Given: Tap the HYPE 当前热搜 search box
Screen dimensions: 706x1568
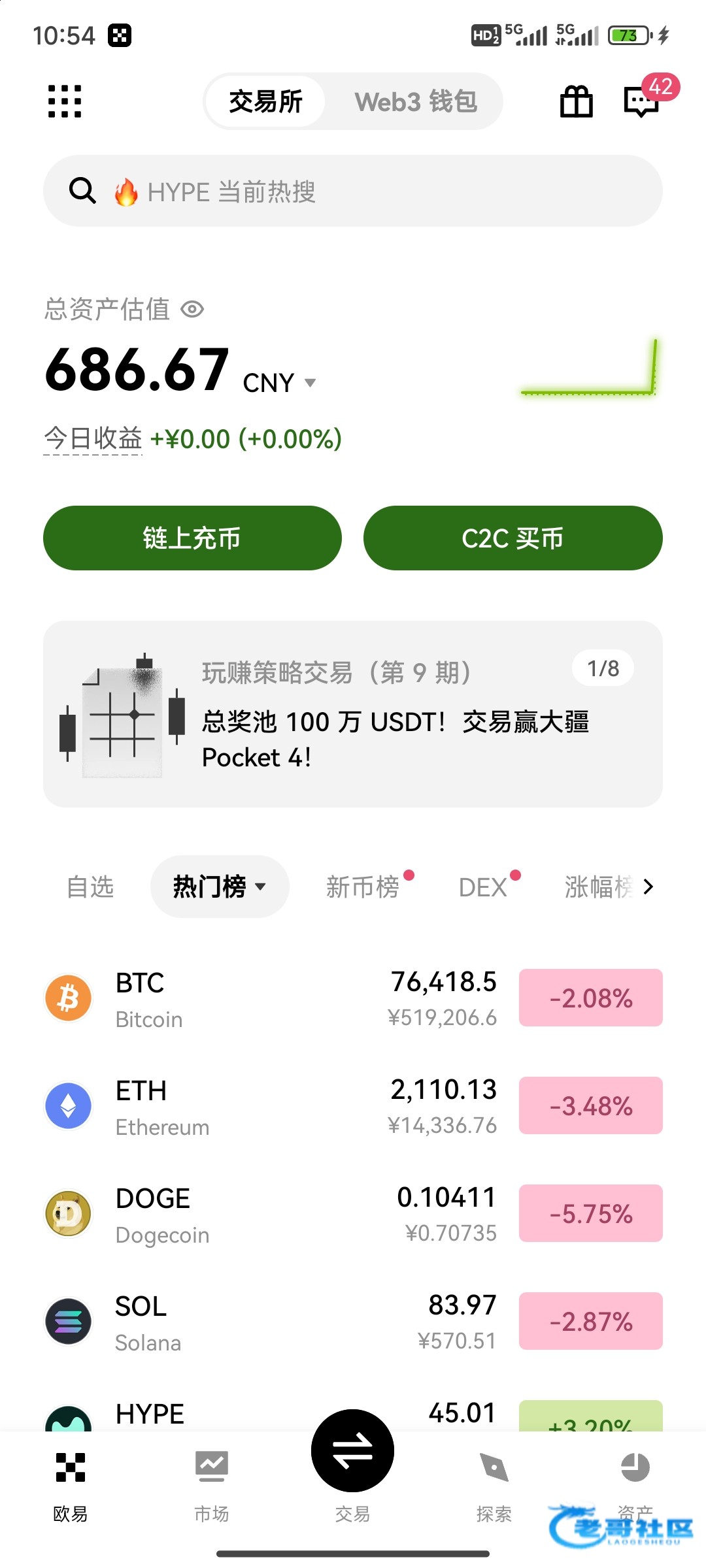Looking at the screenshot, I should coord(353,191).
